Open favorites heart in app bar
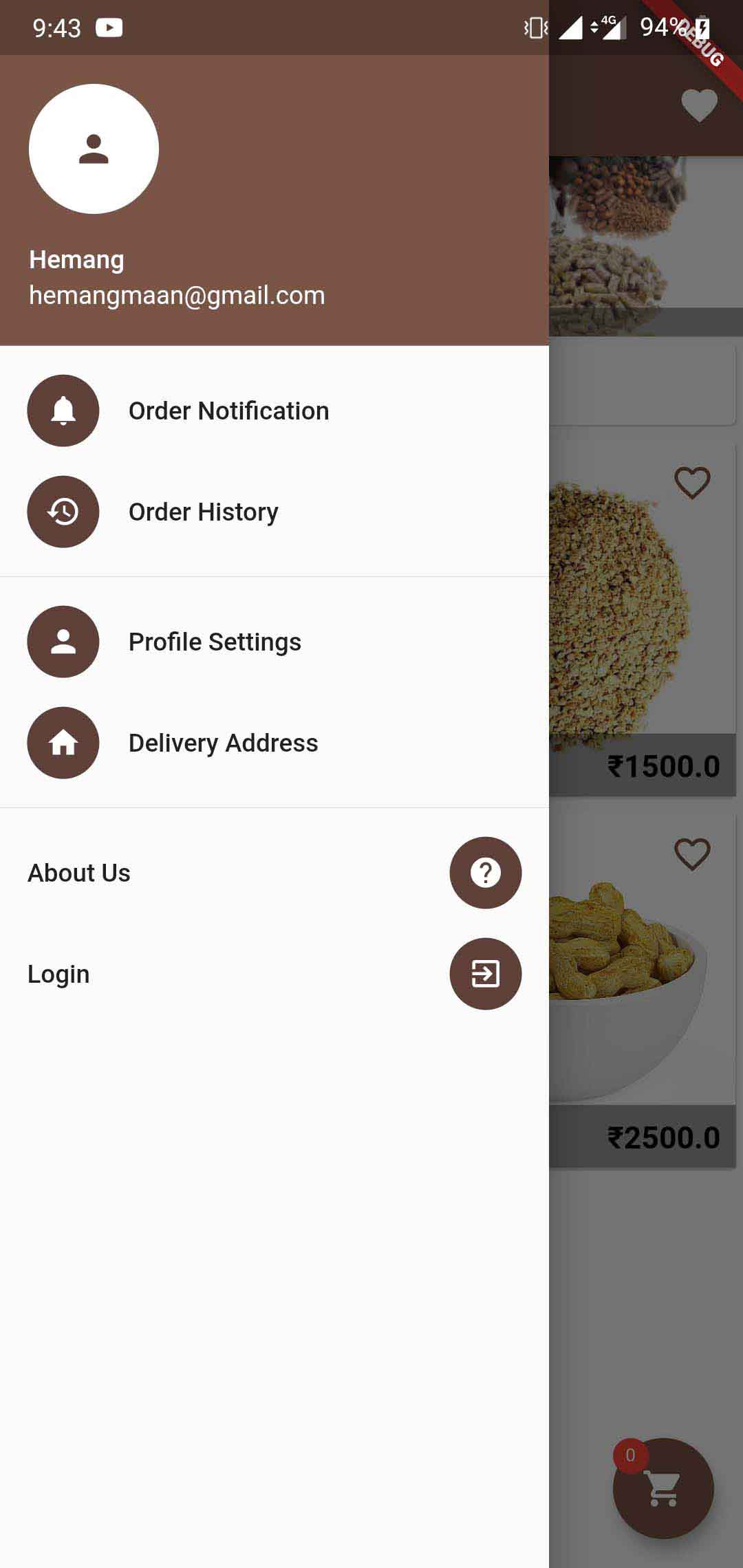 (699, 105)
